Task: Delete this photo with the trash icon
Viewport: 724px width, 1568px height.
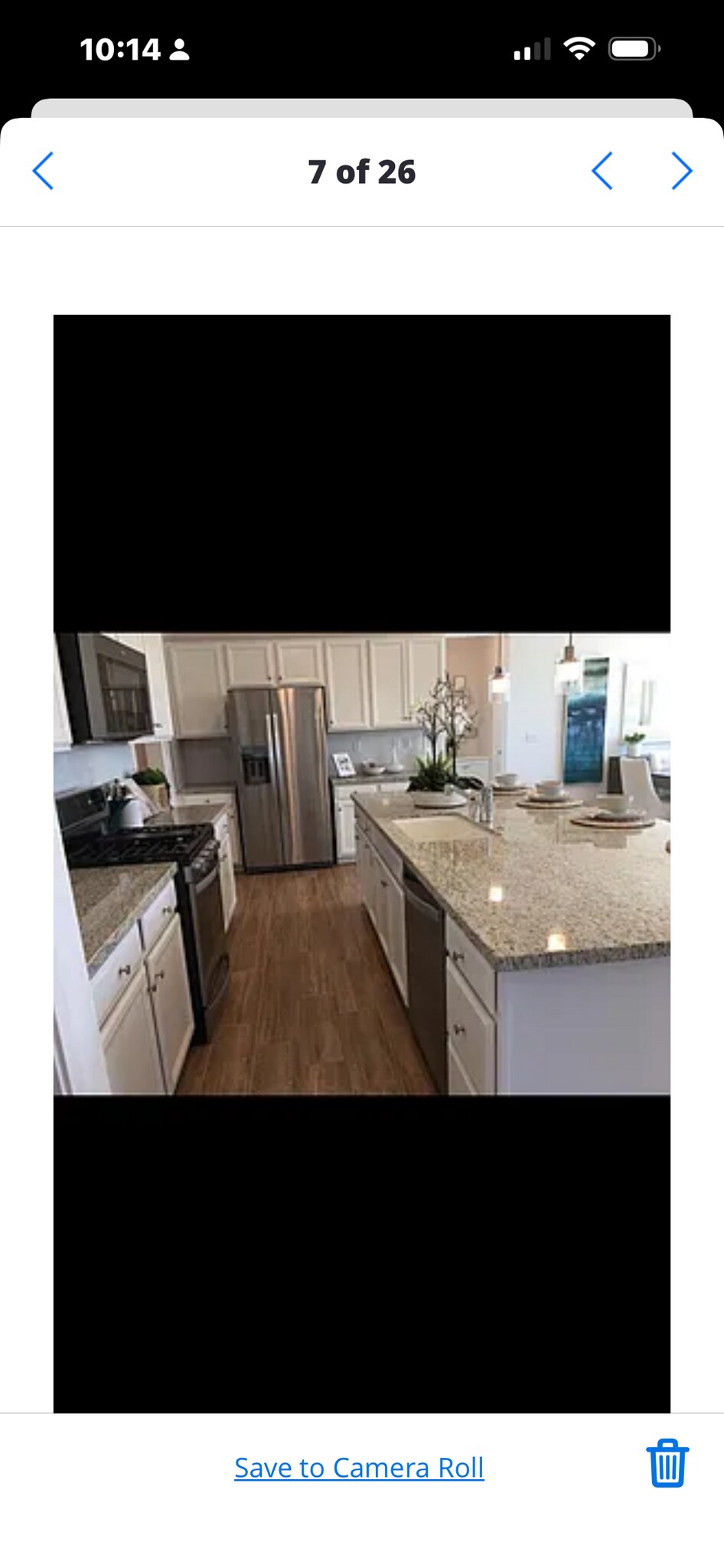Action: [x=667, y=1463]
